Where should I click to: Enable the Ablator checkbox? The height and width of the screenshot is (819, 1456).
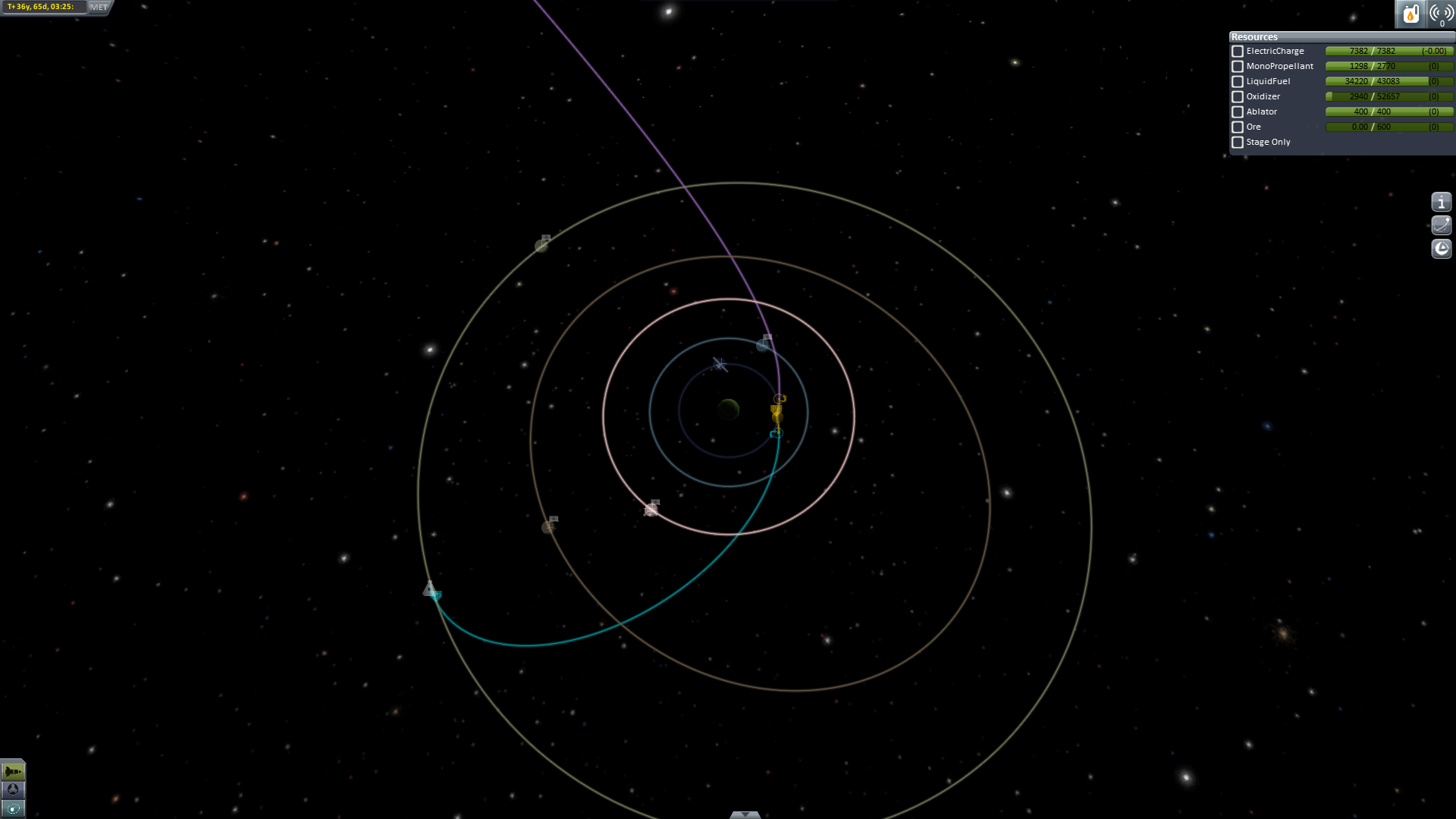click(1238, 112)
